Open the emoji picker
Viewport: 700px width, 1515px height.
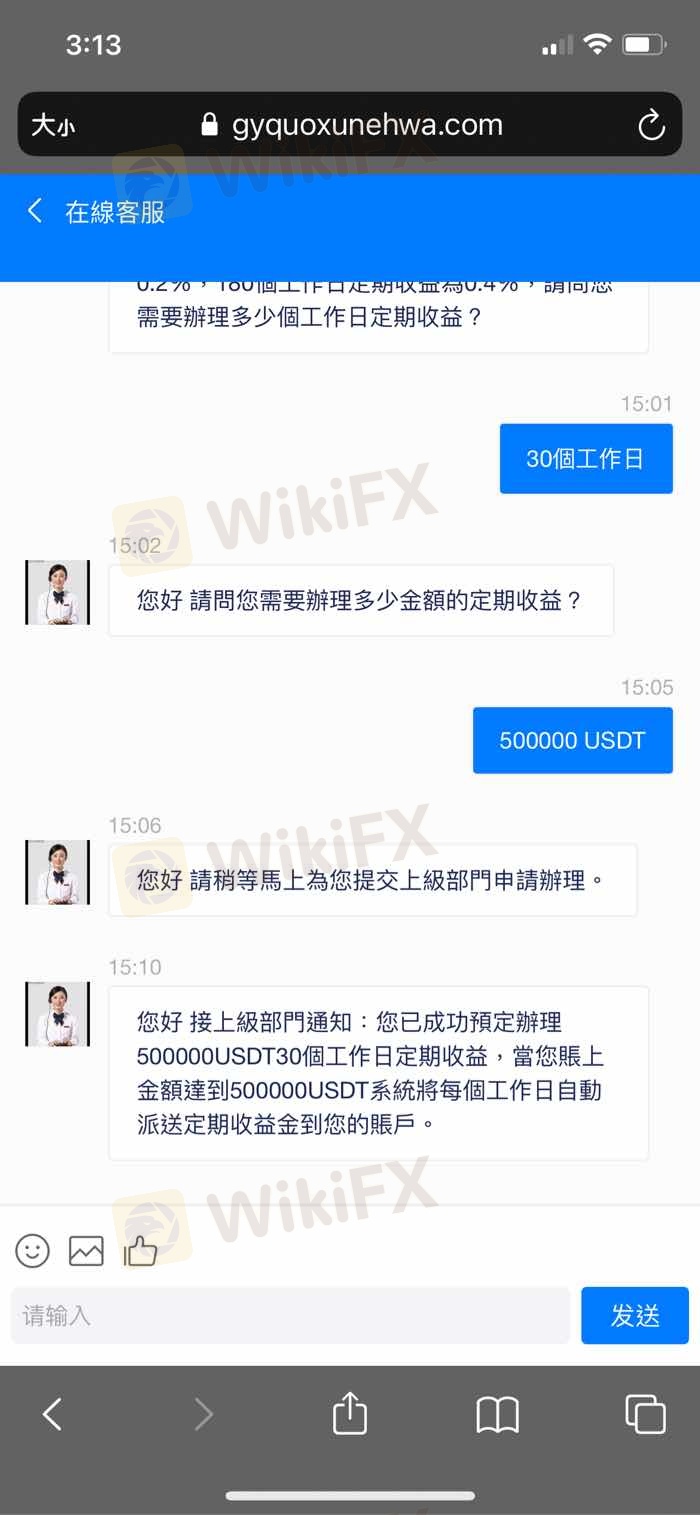32,1250
